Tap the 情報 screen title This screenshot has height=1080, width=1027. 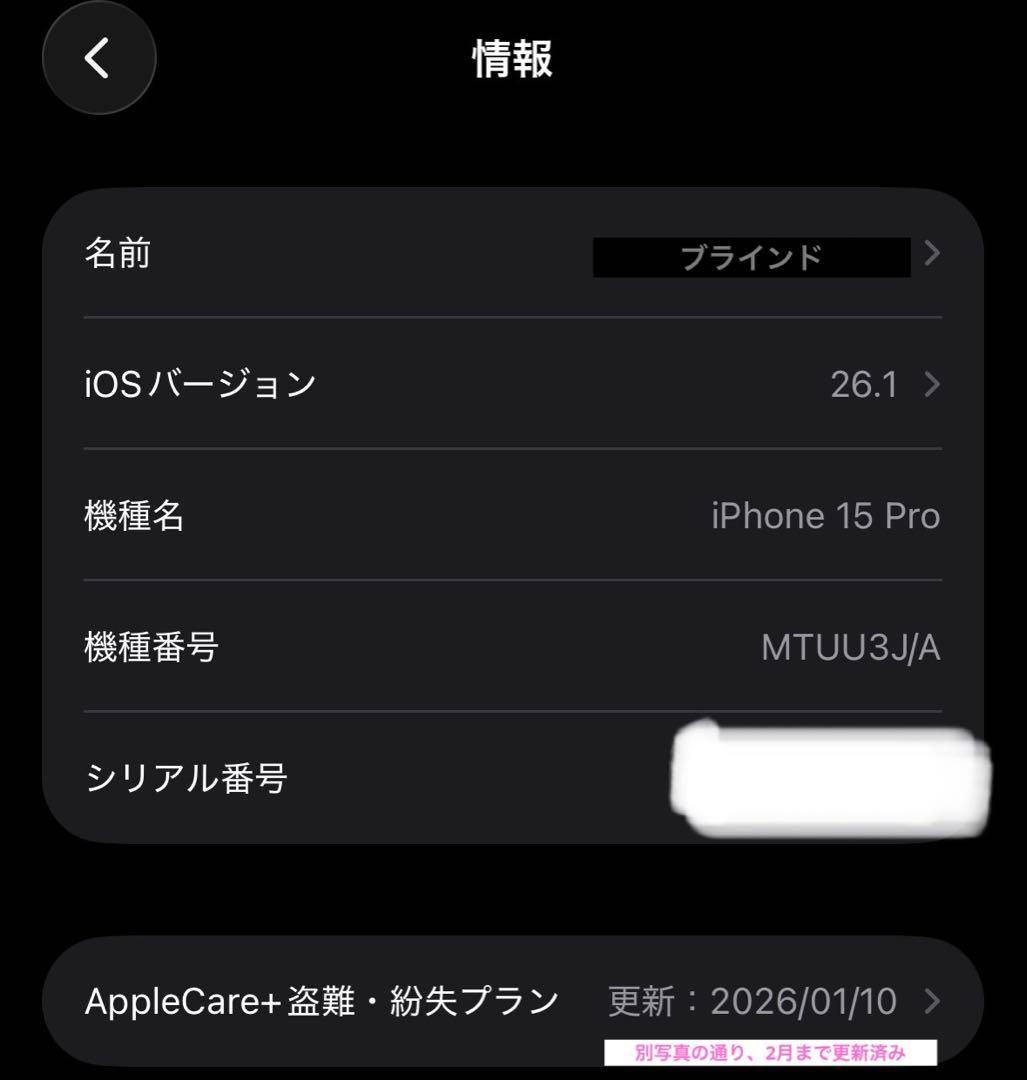(x=513, y=57)
